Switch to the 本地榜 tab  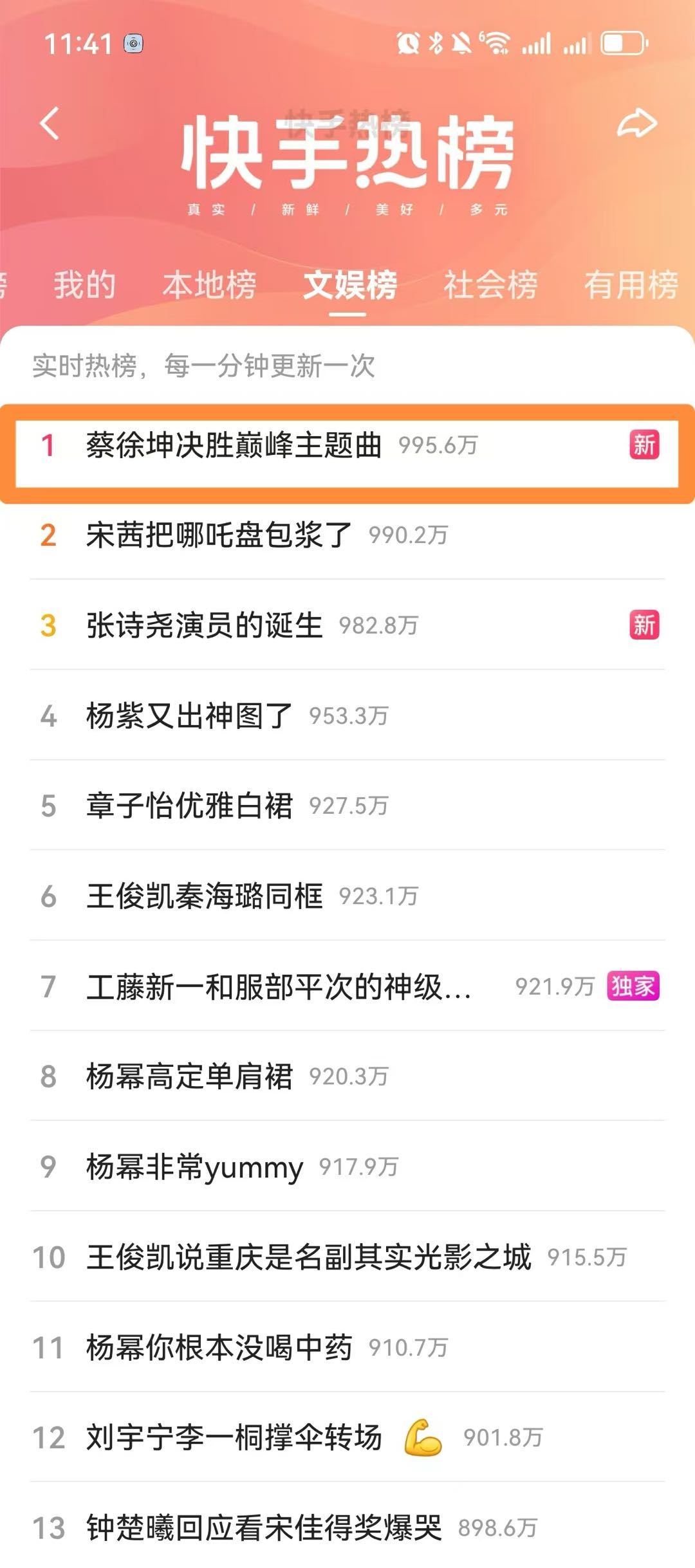point(209,285)
